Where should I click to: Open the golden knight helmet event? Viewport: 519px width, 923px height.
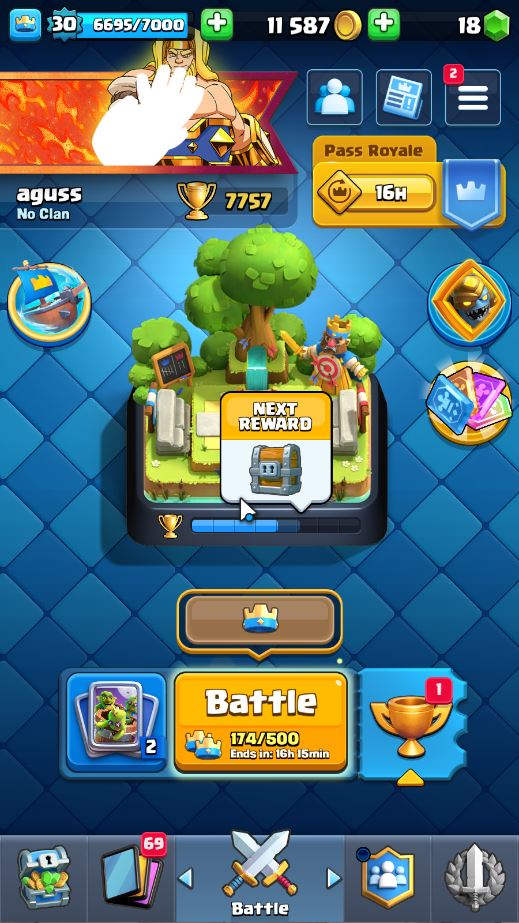click(x=469, y=303)
